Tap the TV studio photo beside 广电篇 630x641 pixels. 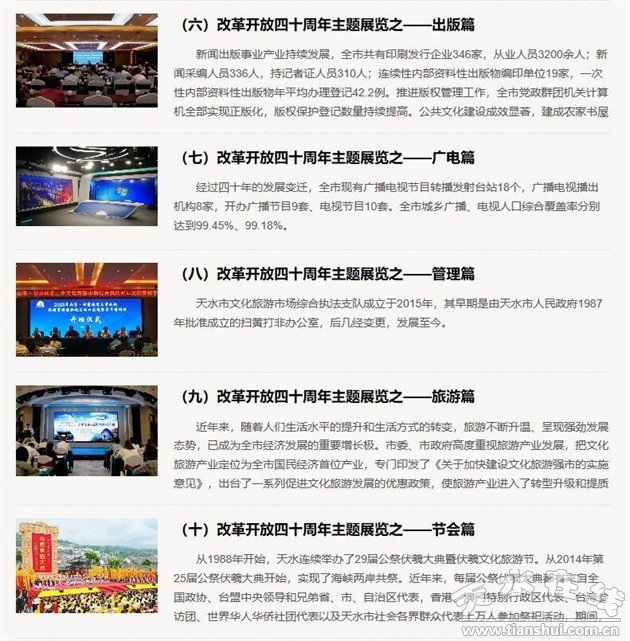86,187
